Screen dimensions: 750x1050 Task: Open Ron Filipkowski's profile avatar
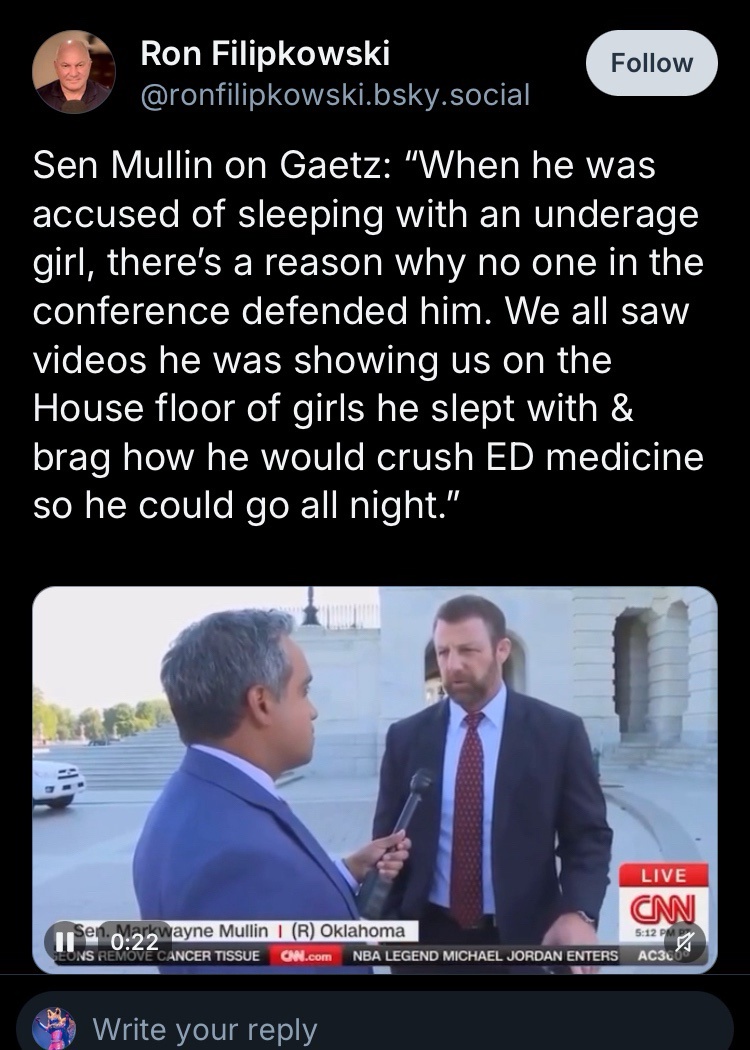point(73,70)
